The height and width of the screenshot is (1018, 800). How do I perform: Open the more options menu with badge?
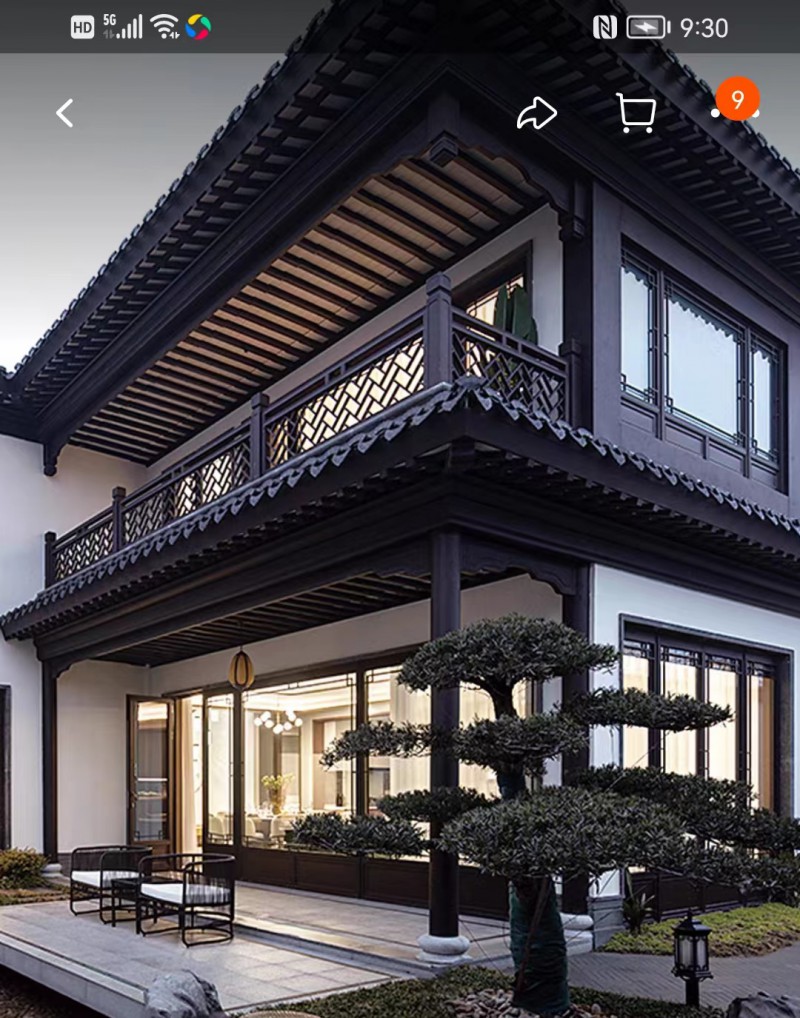[734, 112]
